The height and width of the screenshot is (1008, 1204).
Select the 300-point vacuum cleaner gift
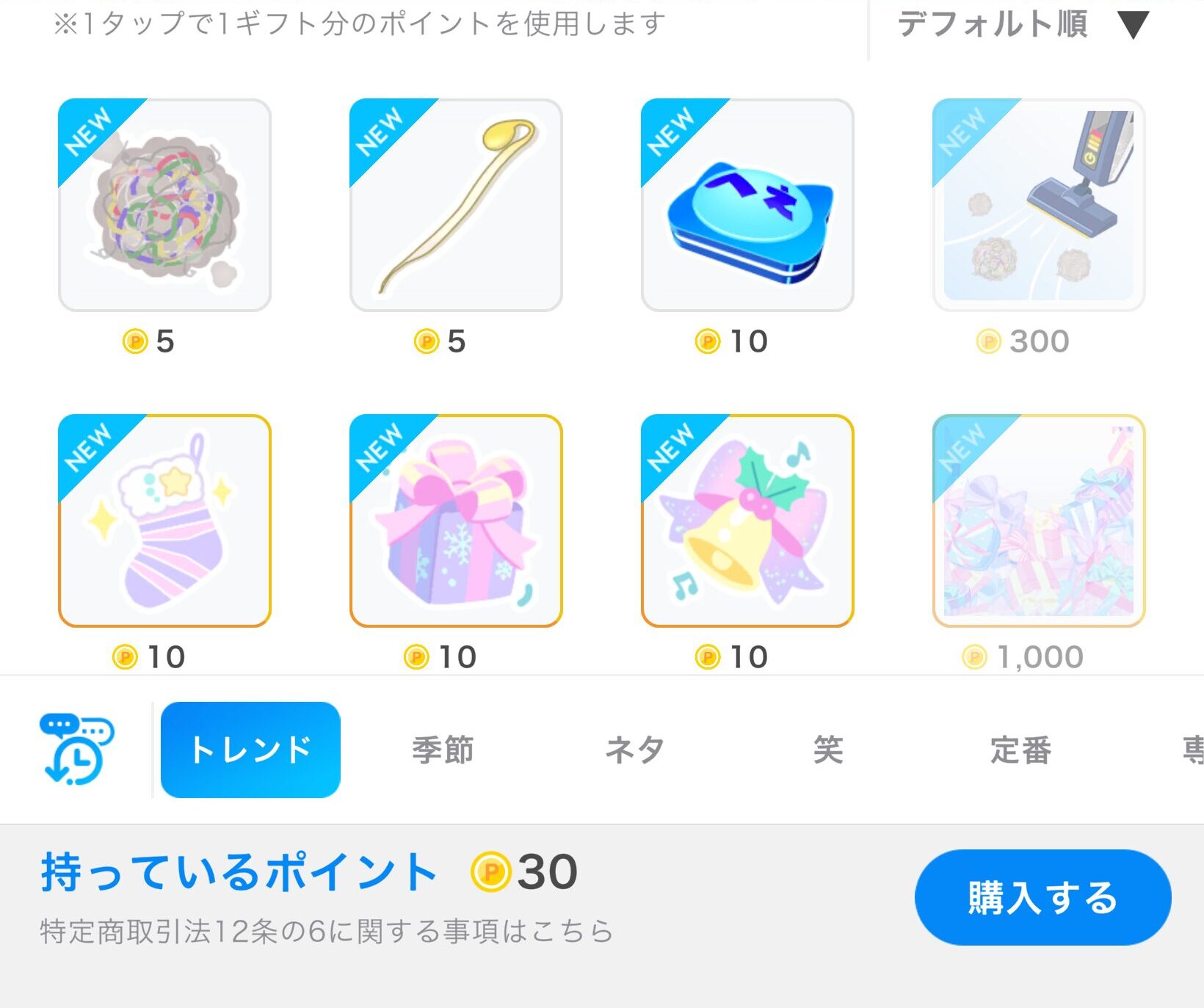pos(1039,206)
